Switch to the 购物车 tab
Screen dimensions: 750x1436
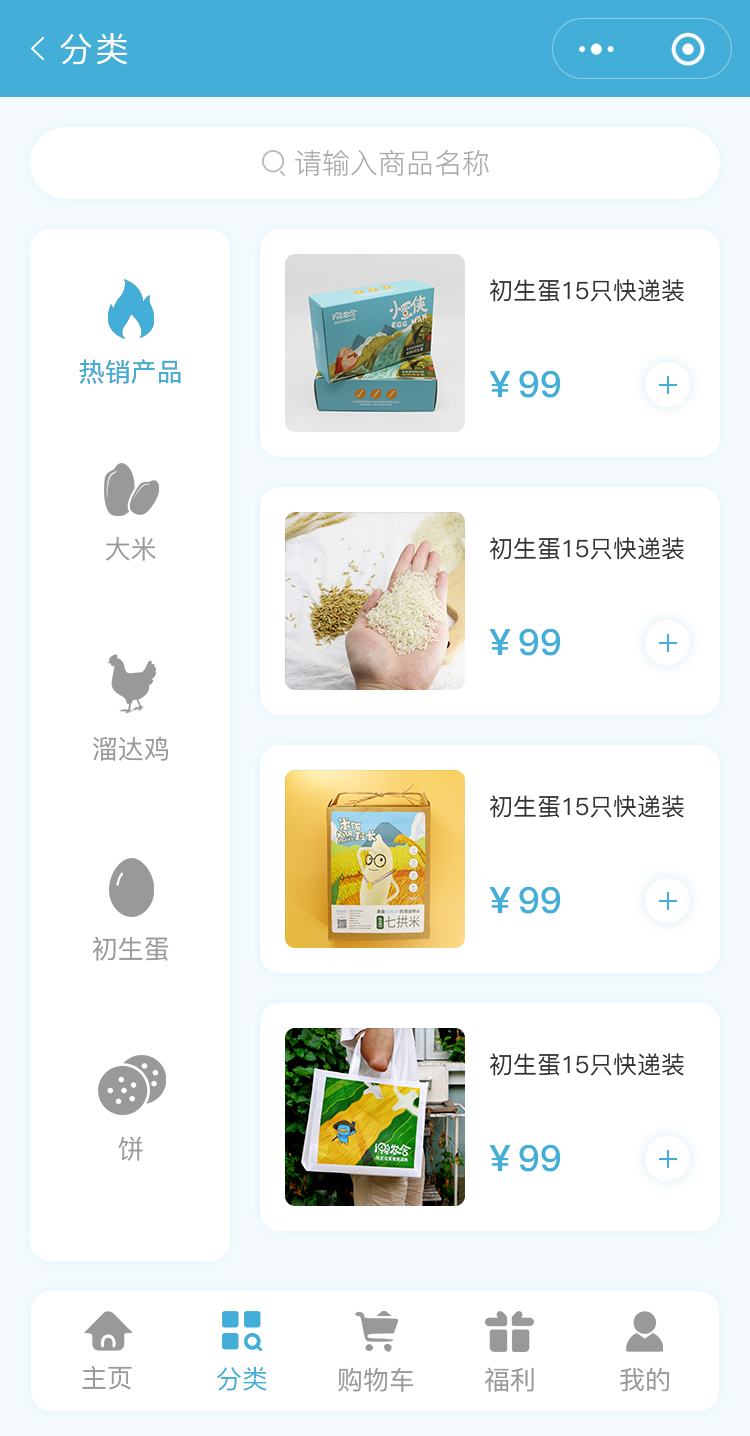click(375, 1351)
